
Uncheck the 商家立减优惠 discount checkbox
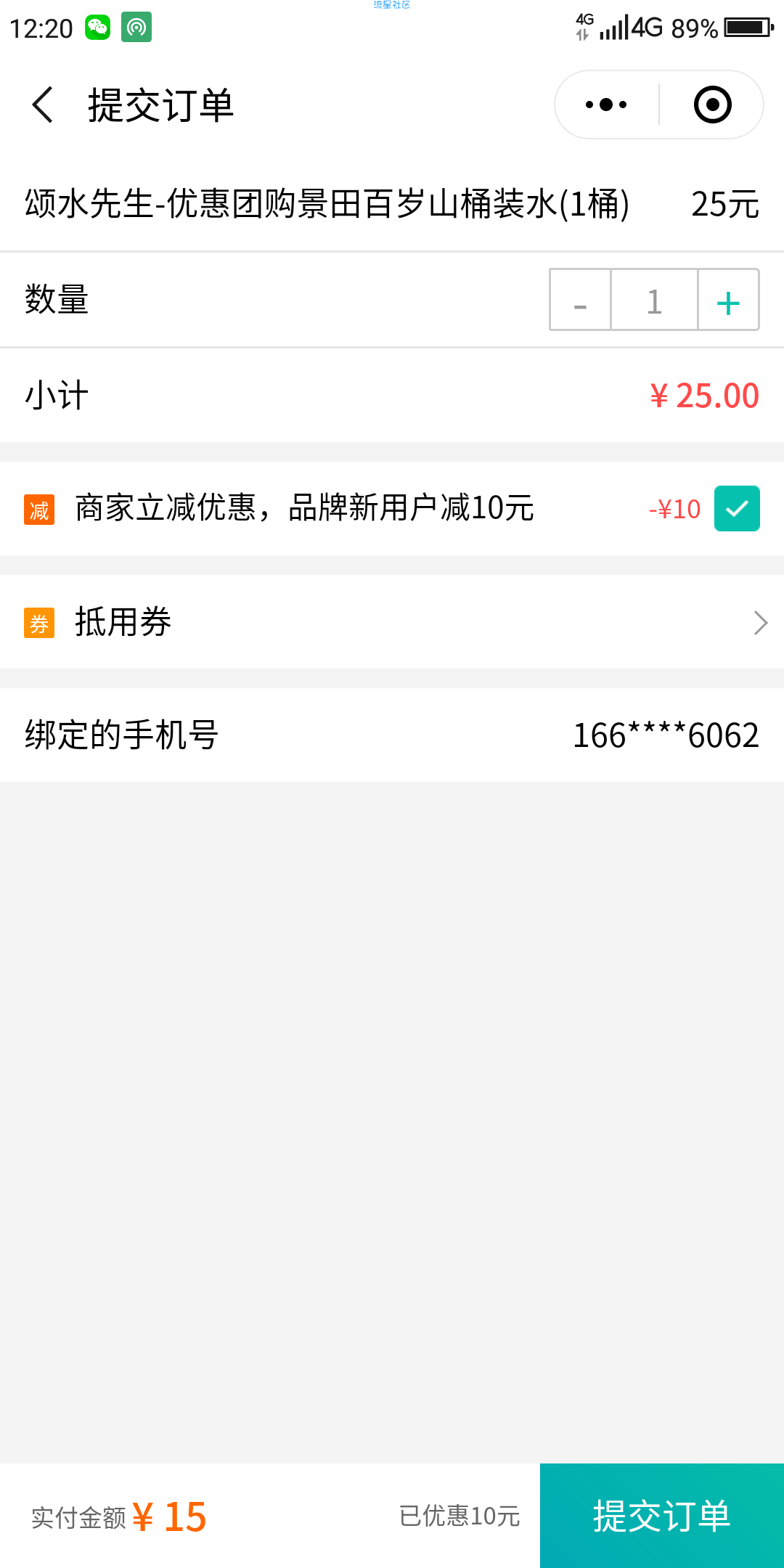[737, 508]
